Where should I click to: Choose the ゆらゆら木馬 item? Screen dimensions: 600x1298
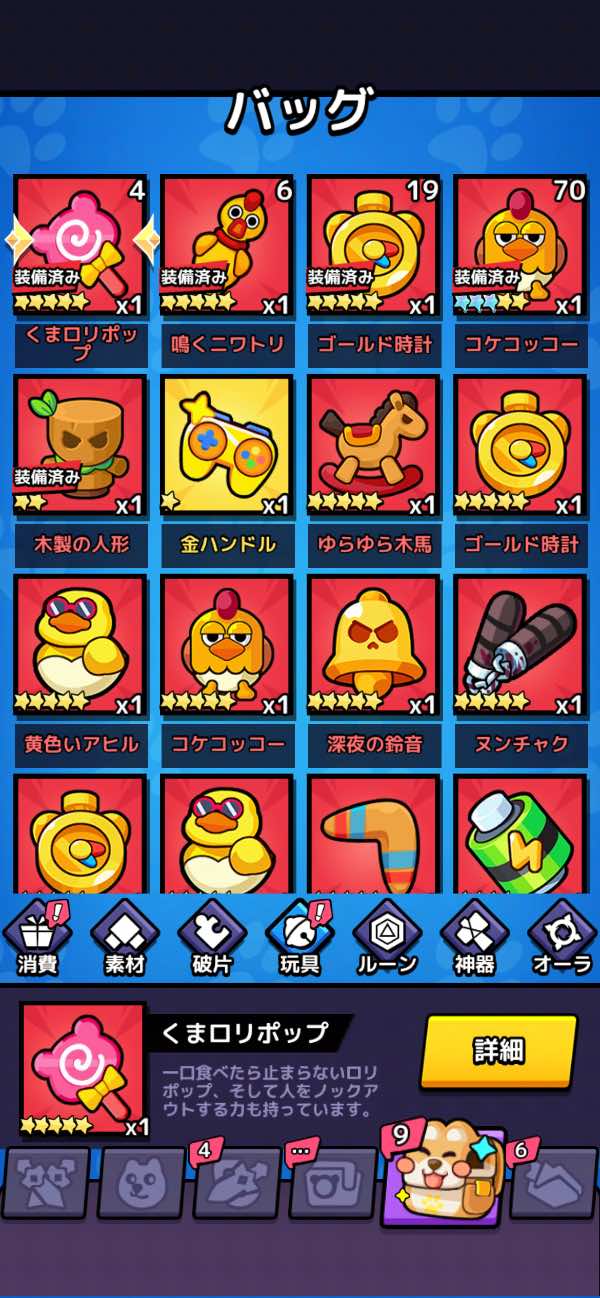373,446
